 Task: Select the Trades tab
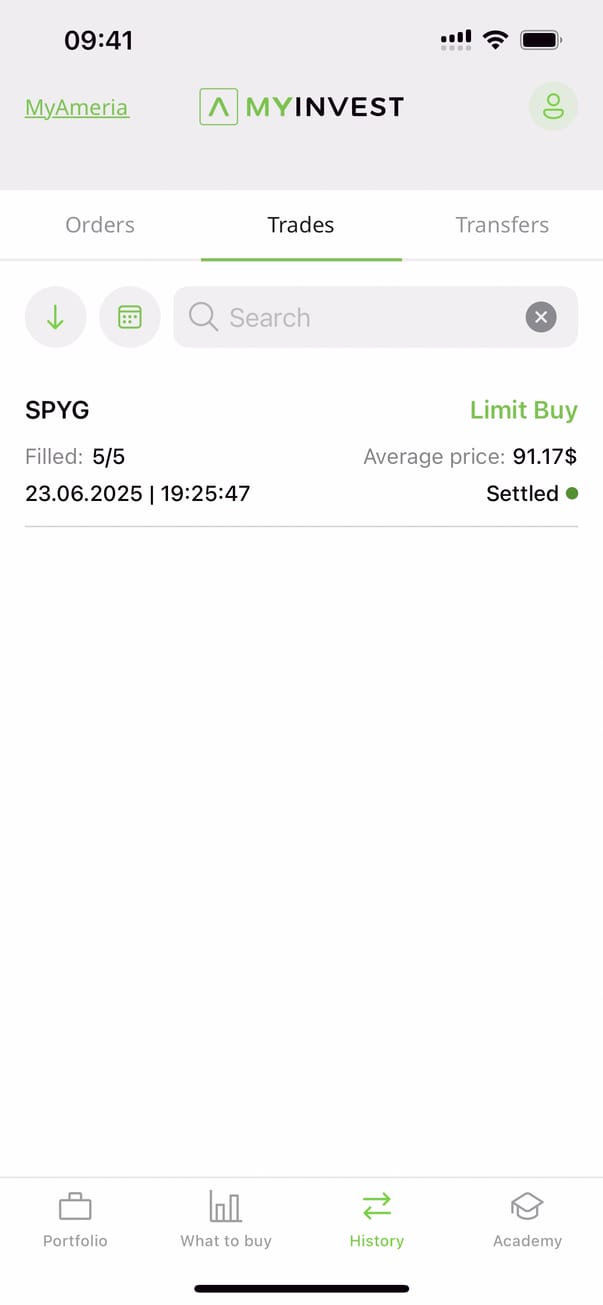click(301, 225)
